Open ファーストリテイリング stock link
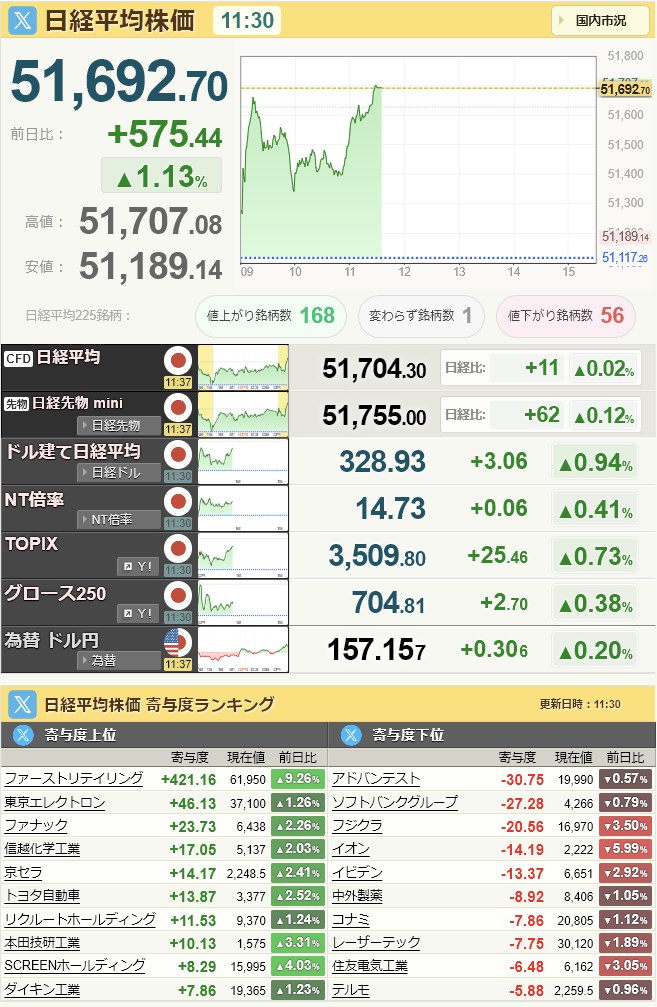The image size is (657, 1007). click(x=74, y=778)
